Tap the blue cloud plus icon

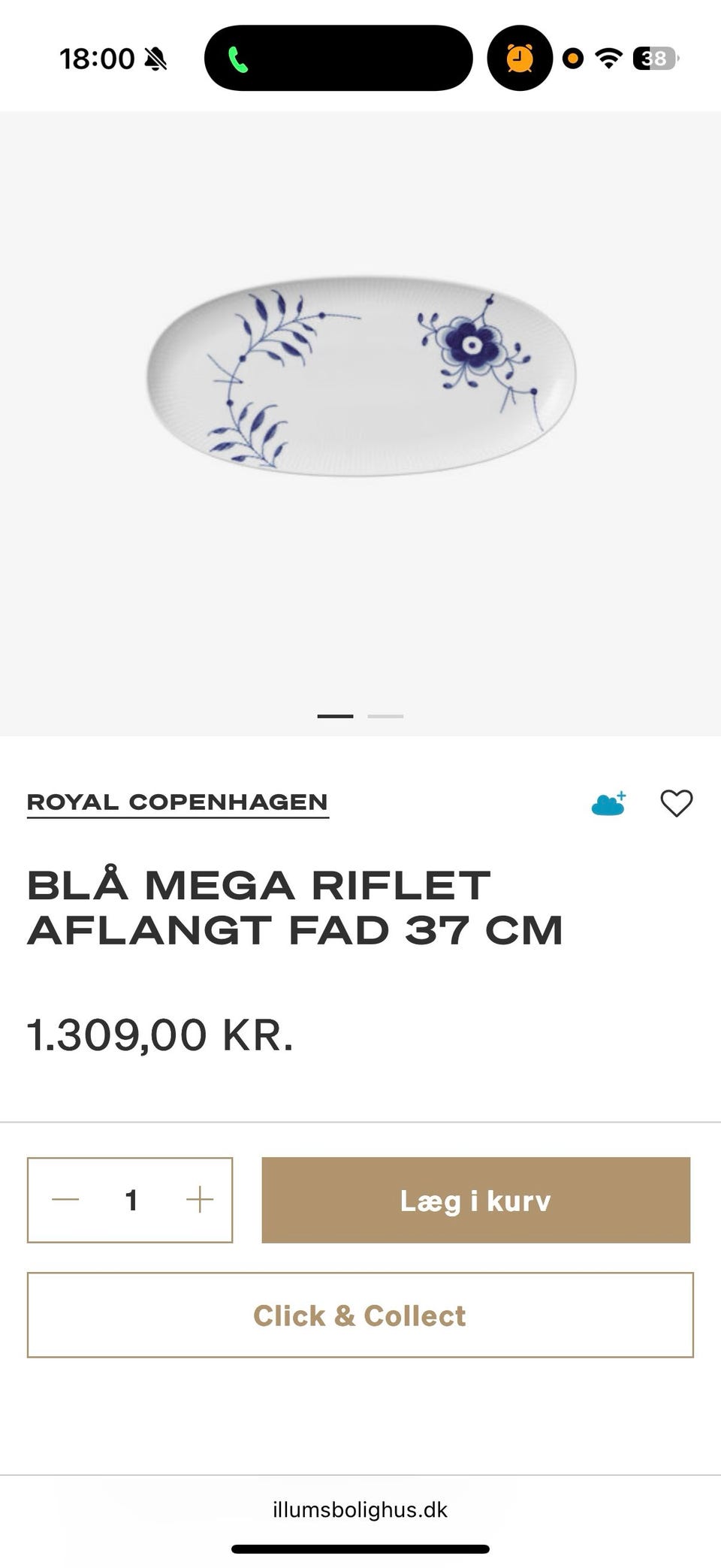pyautogui.click(x=608, y=804)
